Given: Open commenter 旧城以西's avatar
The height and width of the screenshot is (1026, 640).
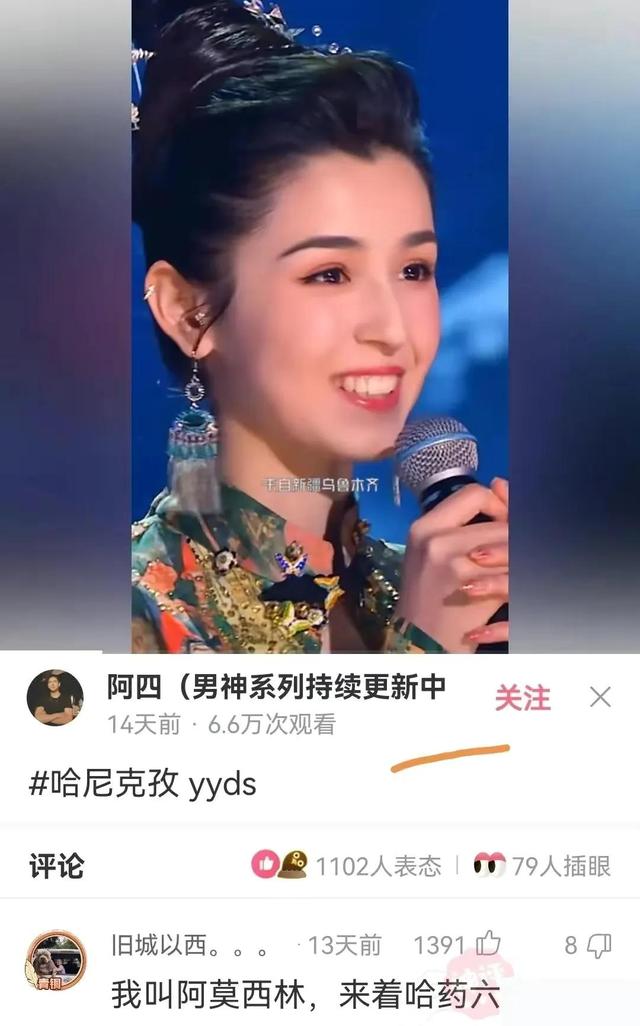Looking at the screenshot, I should tap(56, 961).
